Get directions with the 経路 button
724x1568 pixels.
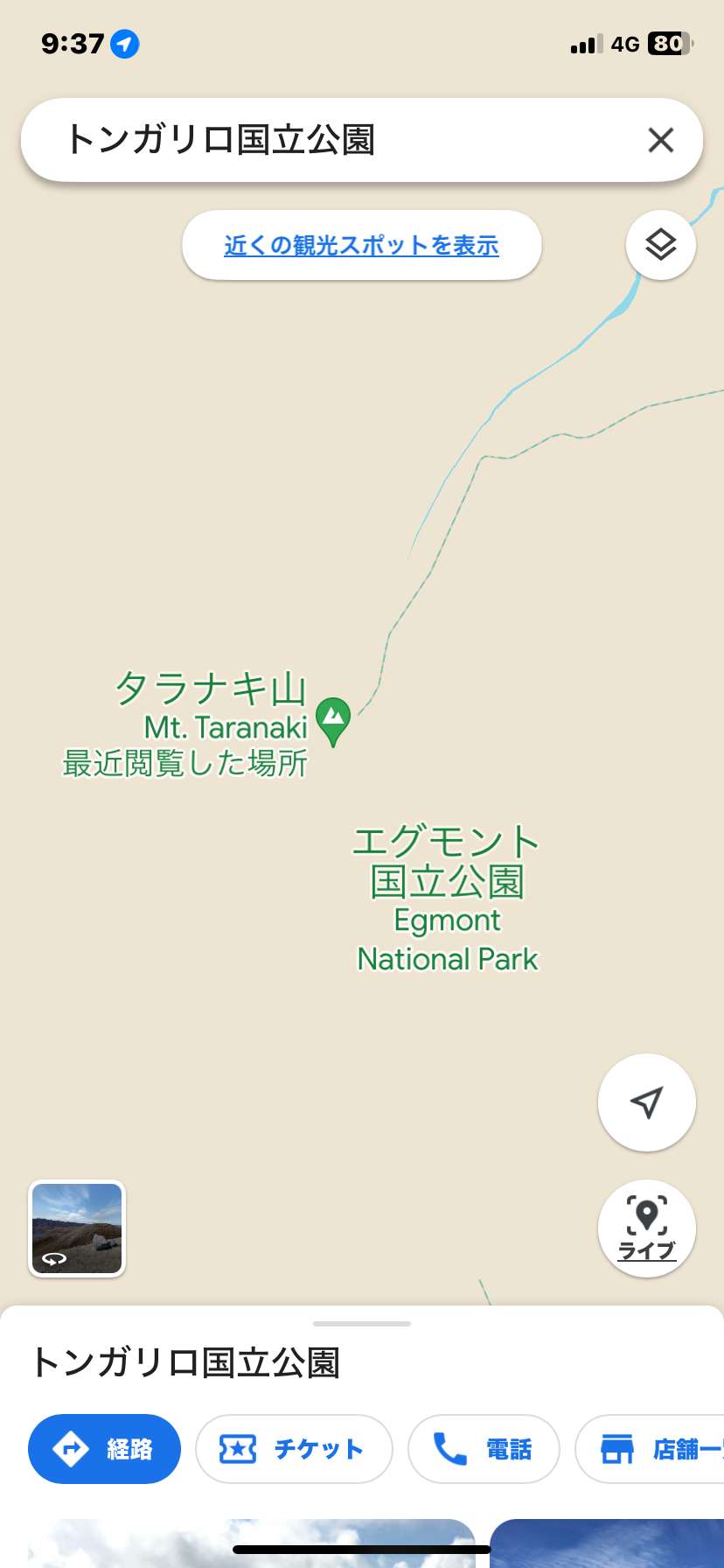104,1449
